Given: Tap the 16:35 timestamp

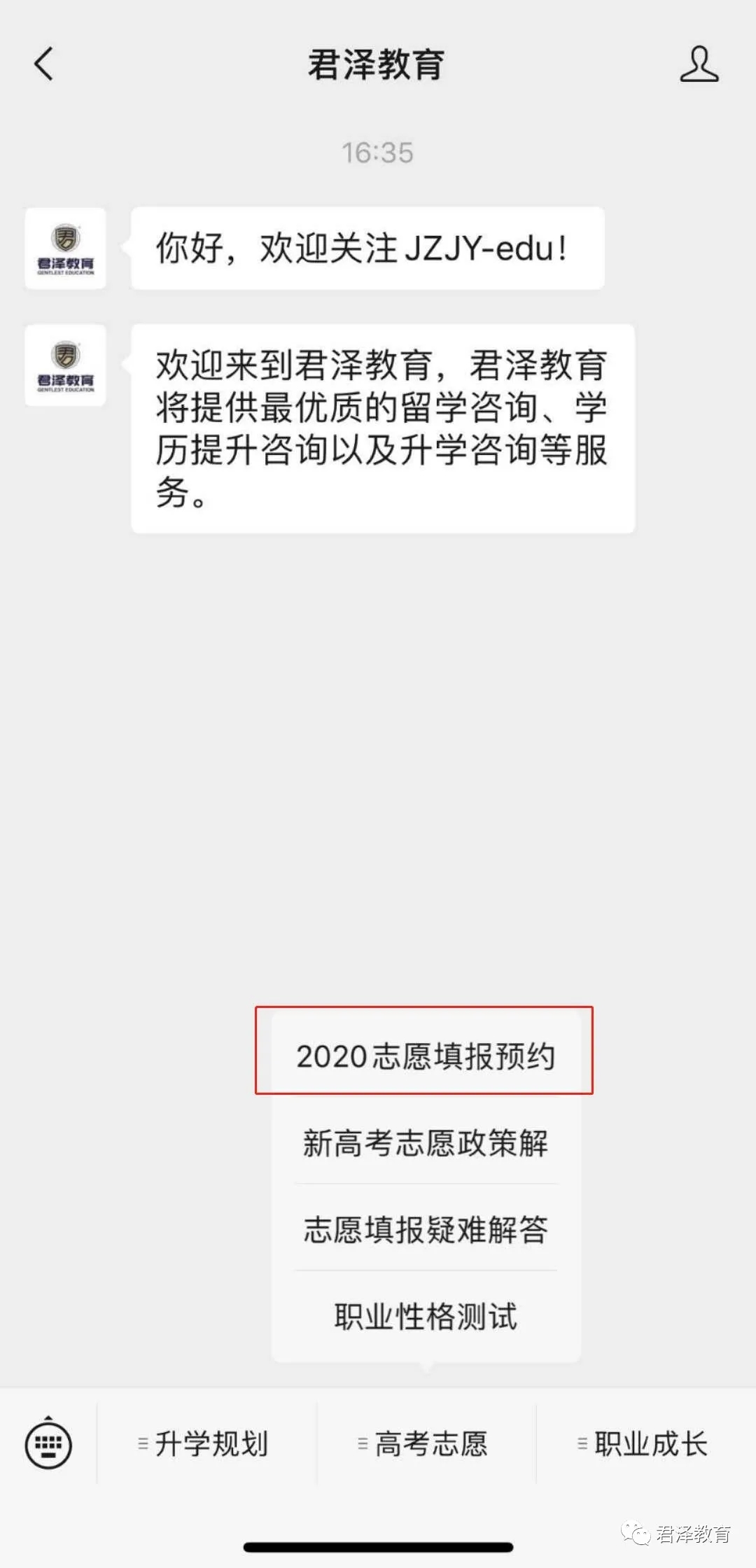Looking at the screenshot, I should (x=378, y=153).
